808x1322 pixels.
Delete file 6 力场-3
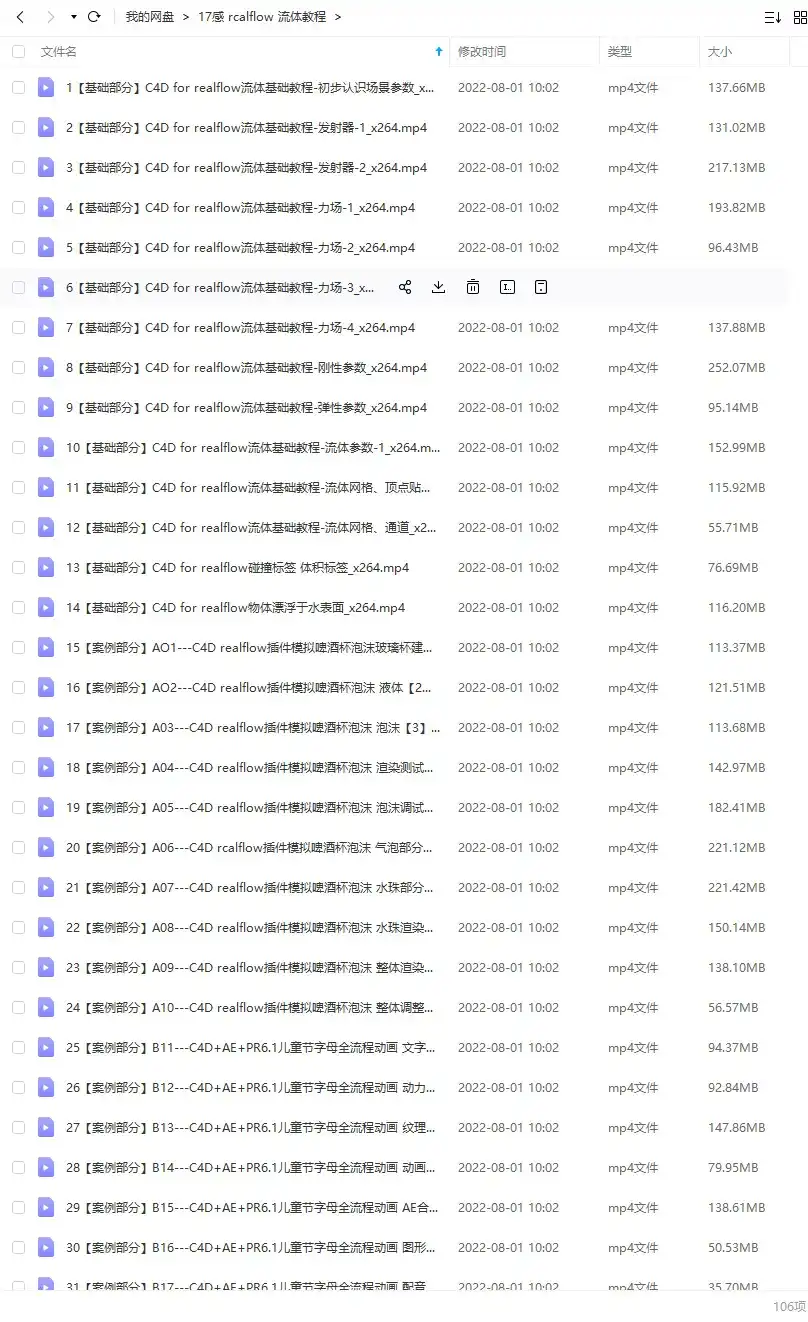[473, 288]
